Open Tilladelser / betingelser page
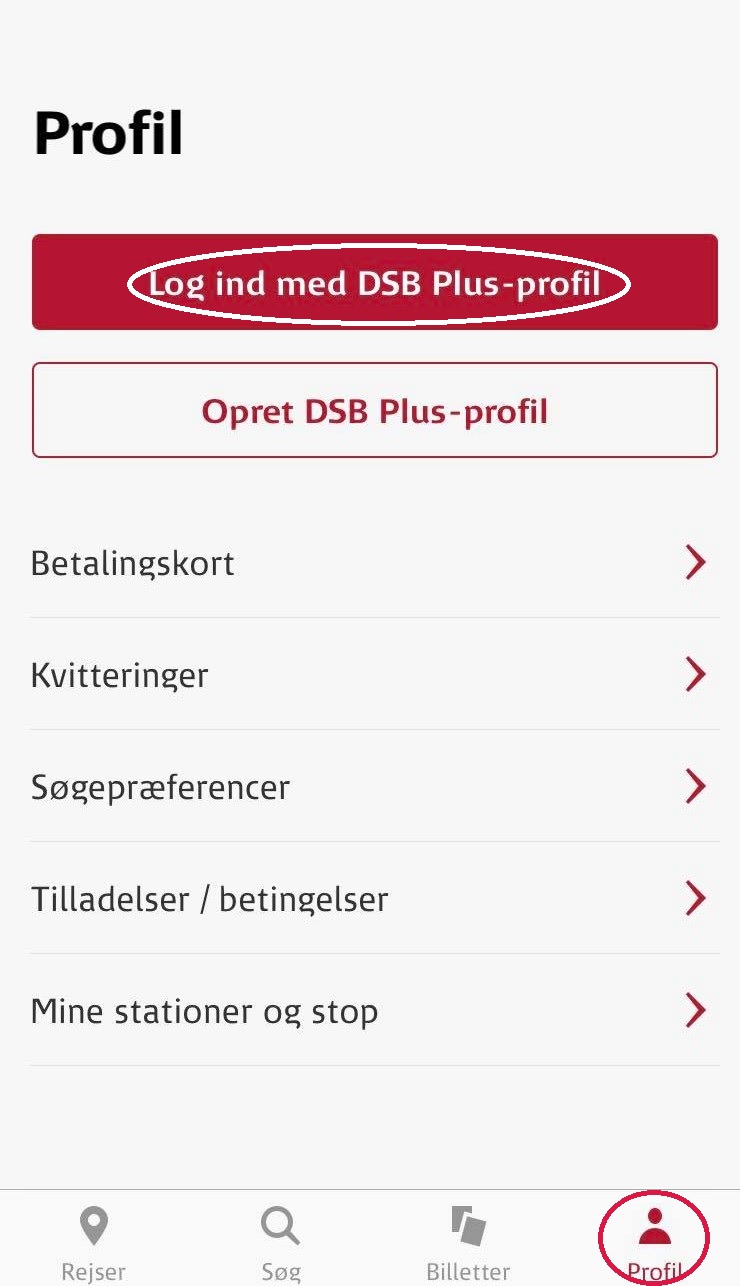 pyautogui.click(x=209, y=898)
